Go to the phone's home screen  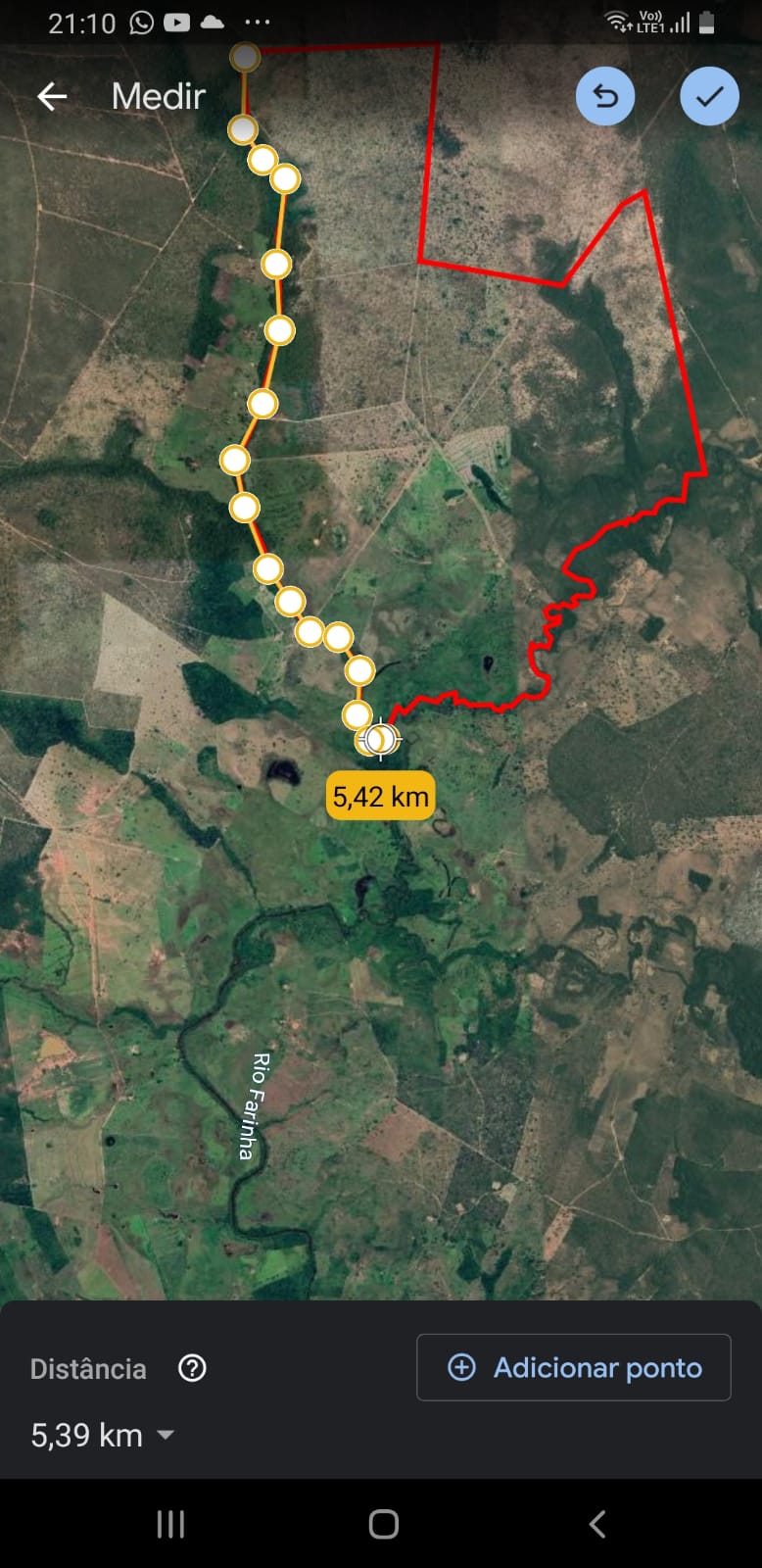383,1524
